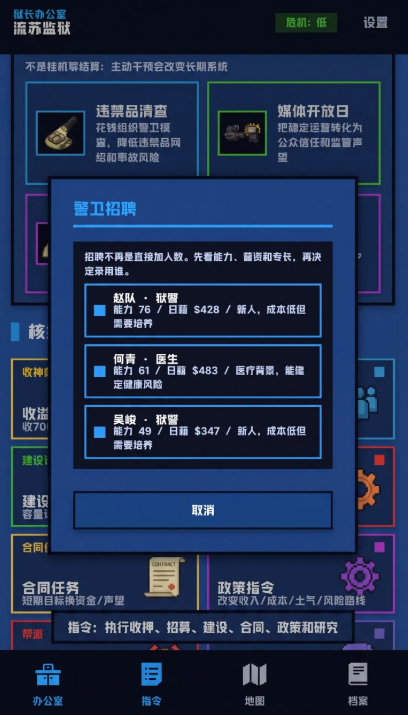Screen dimensions: 408x715
Task: Switch to the 地图 tab
Action: (254, 684)
